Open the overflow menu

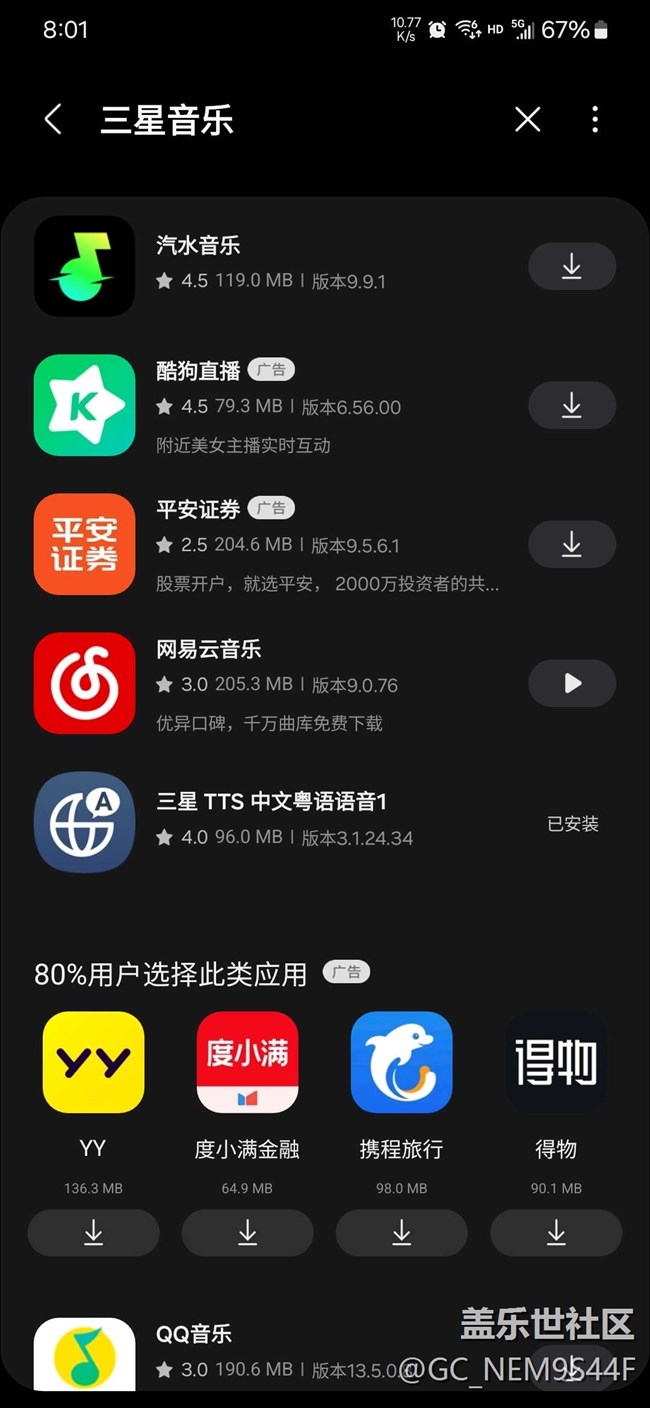(x=595, y=120)
